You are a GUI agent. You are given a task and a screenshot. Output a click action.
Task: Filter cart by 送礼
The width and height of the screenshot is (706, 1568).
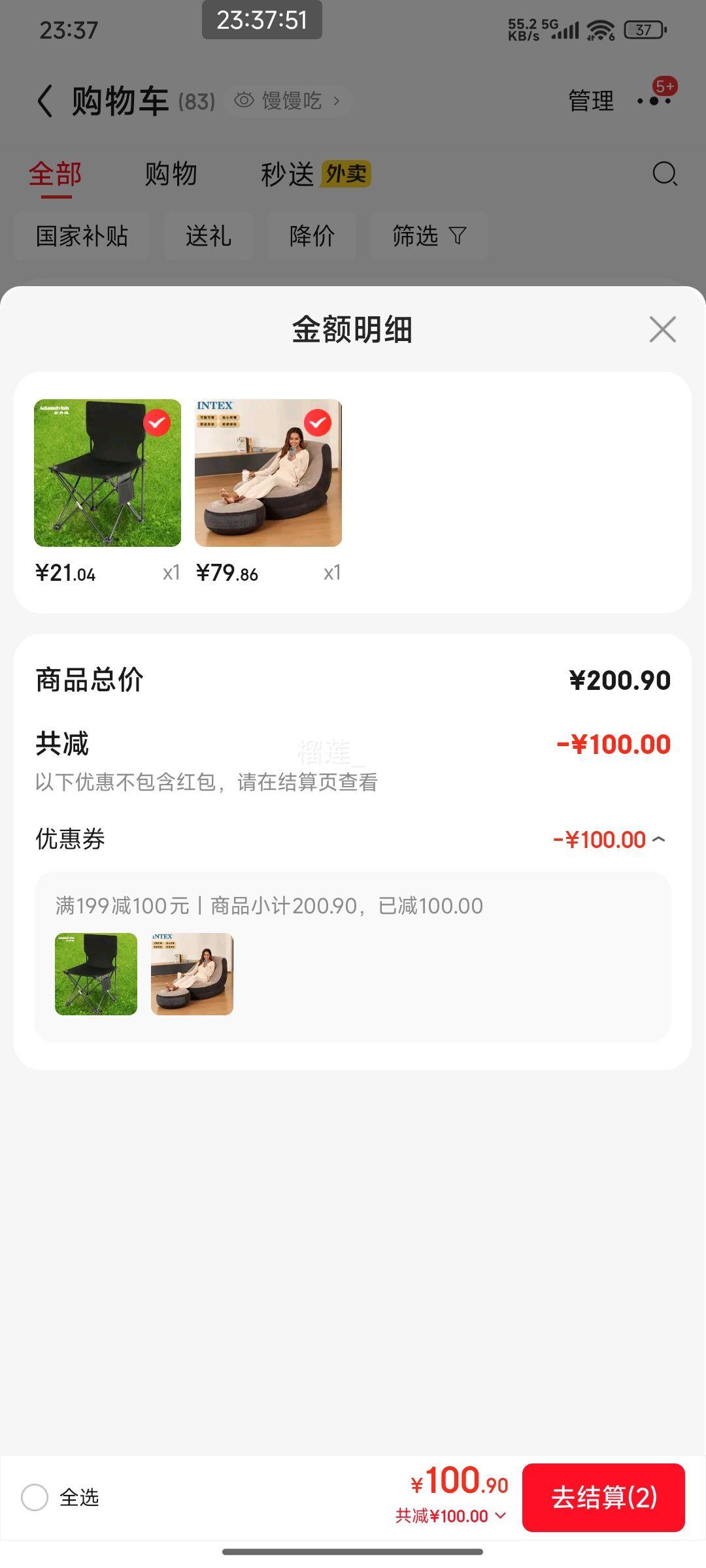208,236
